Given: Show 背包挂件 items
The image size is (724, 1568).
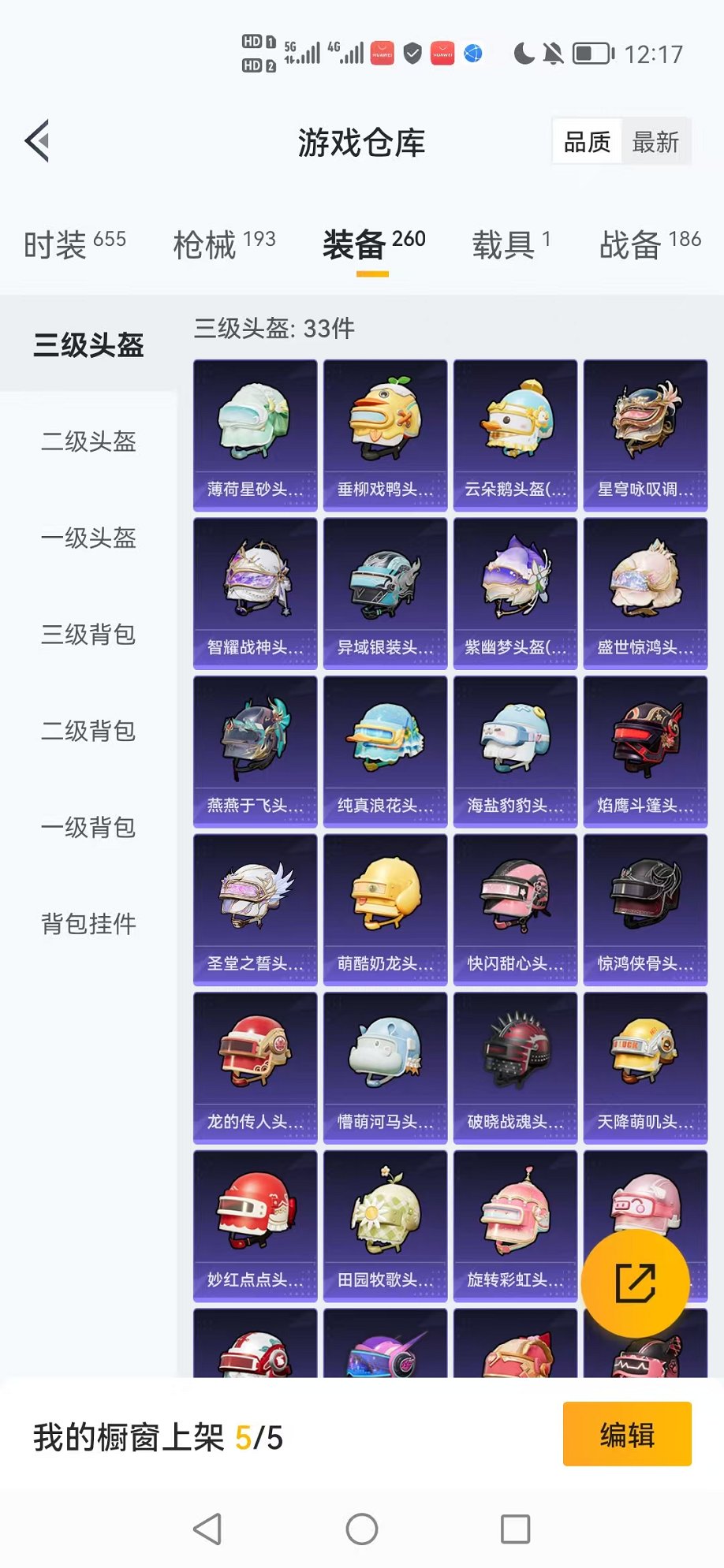Looking at the screenshot, I should point(88,924).
